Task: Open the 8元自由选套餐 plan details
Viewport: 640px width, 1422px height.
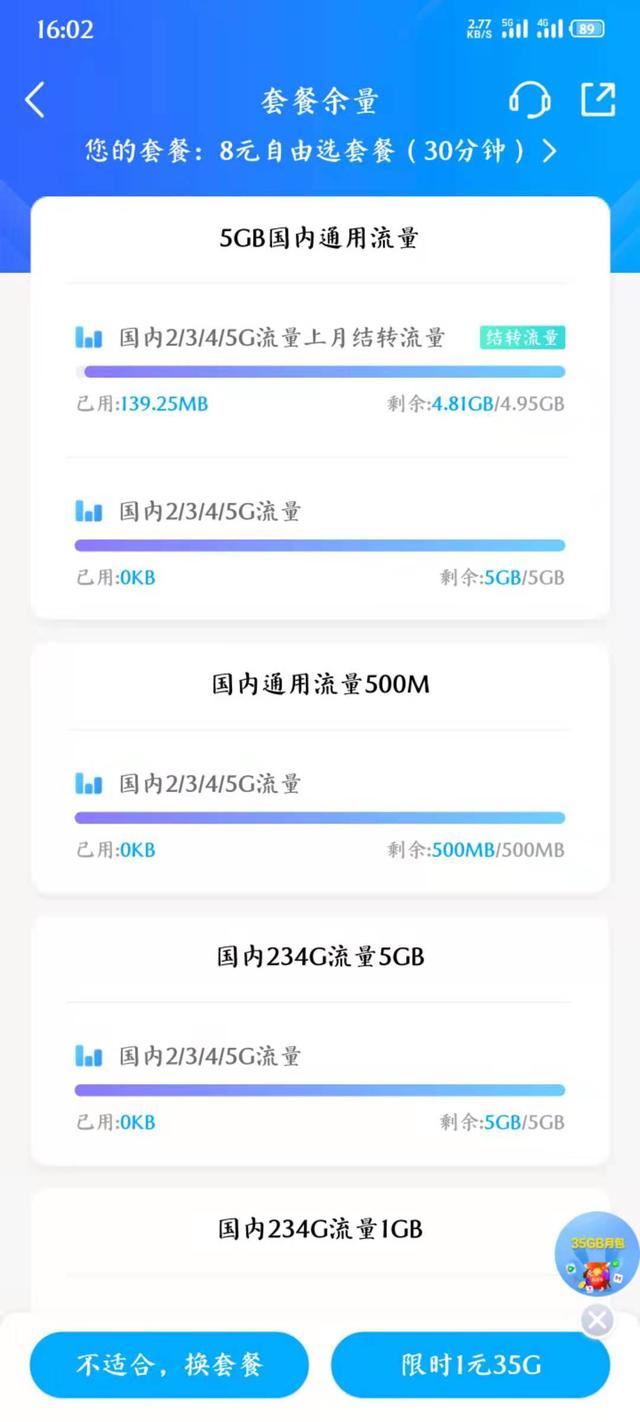Action: click(x=320, y=151)
